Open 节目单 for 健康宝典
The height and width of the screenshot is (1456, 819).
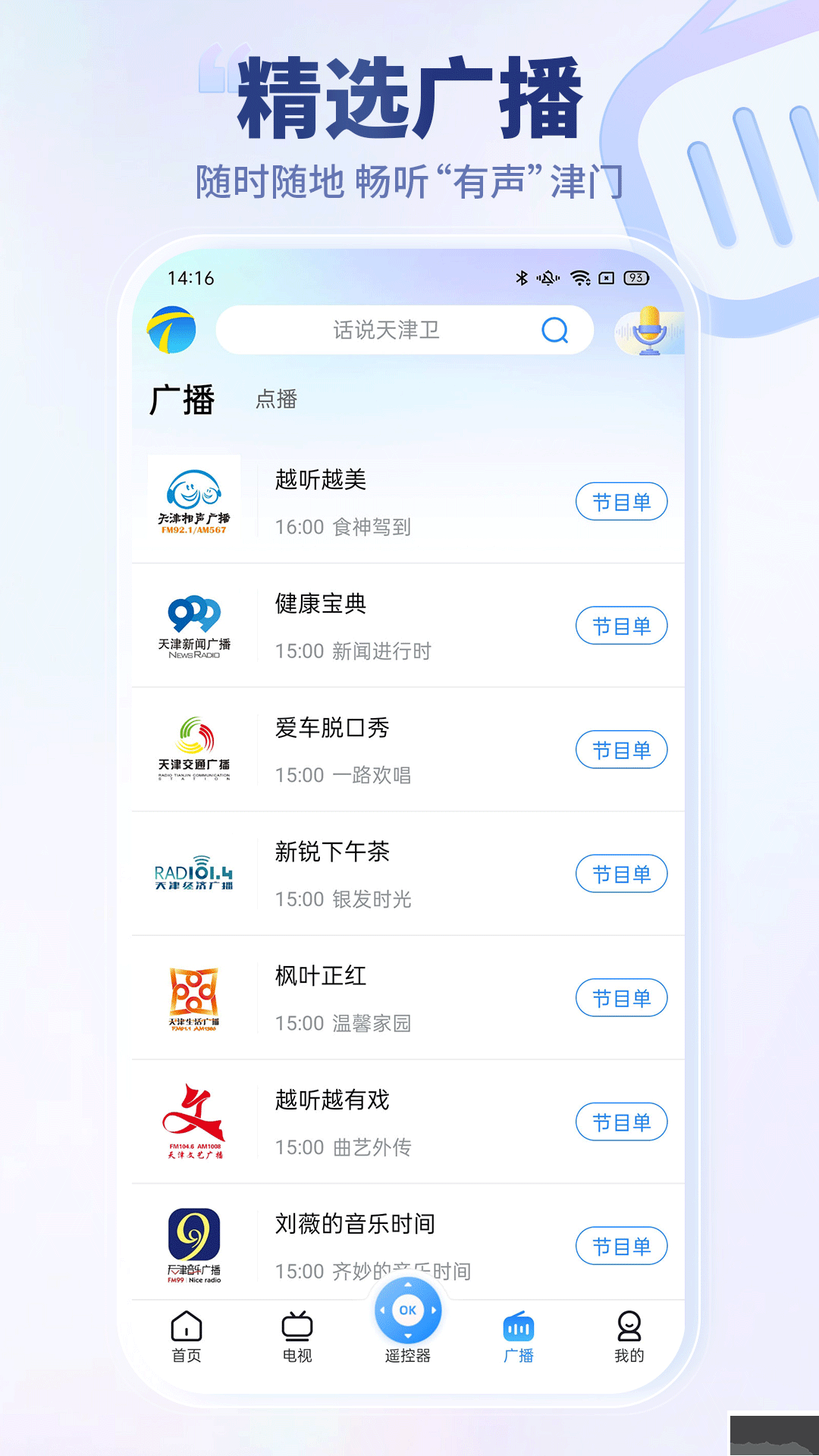coord(621,626)
